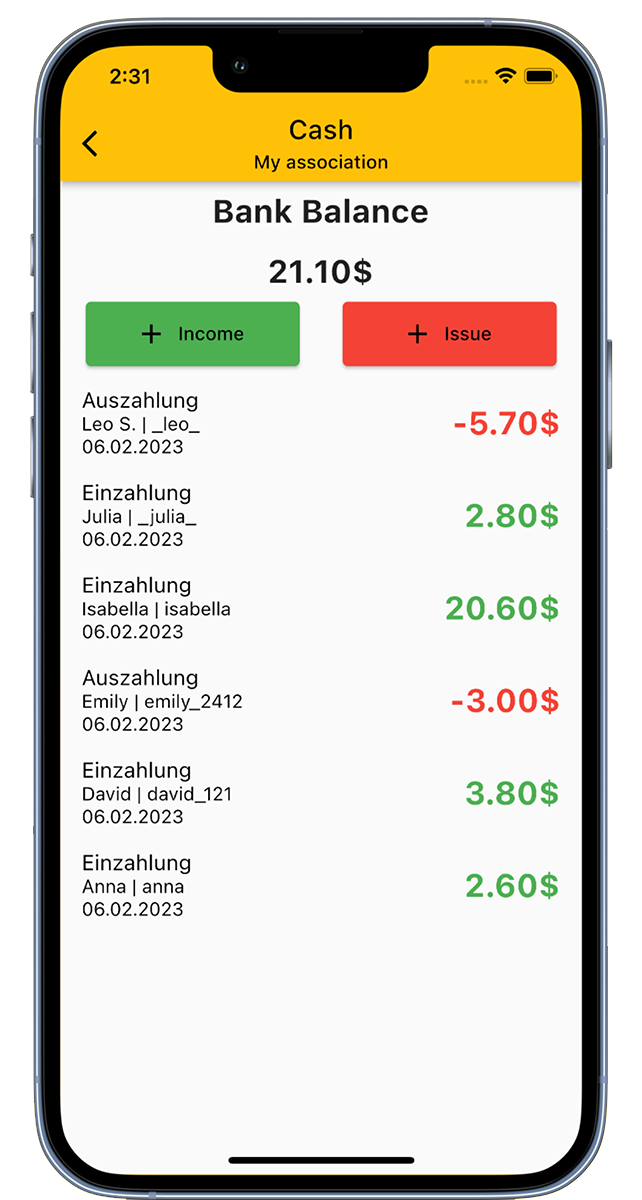Open David's Einzahlung transaction
Image resolution: width=642 pixels, height=1200 pixels.
(320, 793)
